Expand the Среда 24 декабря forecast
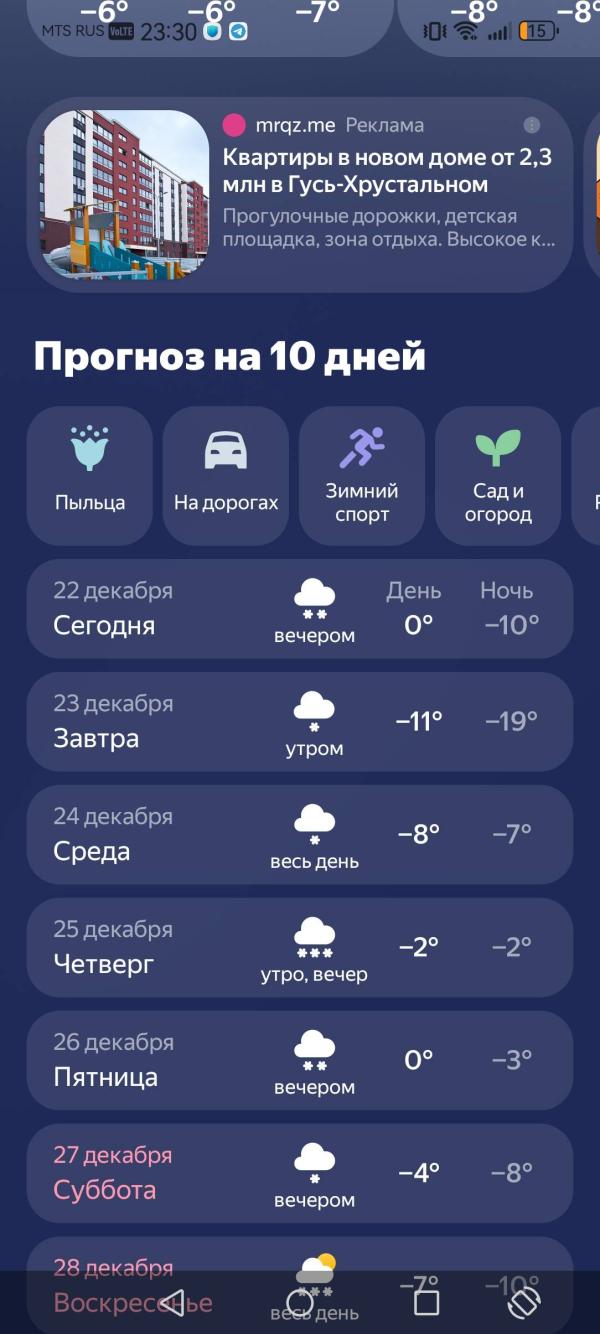 (x=300, y=835)
